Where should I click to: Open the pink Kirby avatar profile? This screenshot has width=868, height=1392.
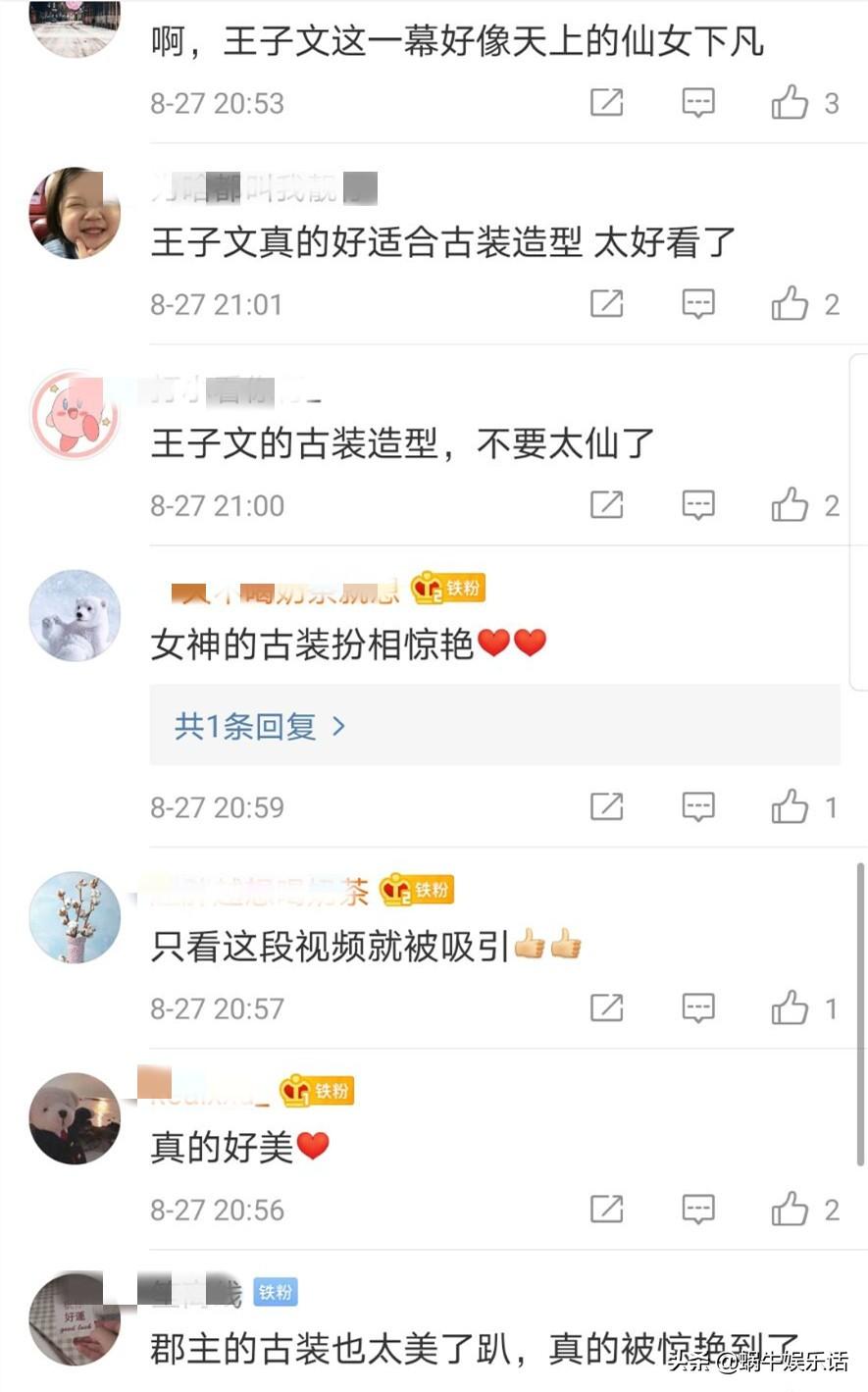pyautogui.click(x=76, y=415)
